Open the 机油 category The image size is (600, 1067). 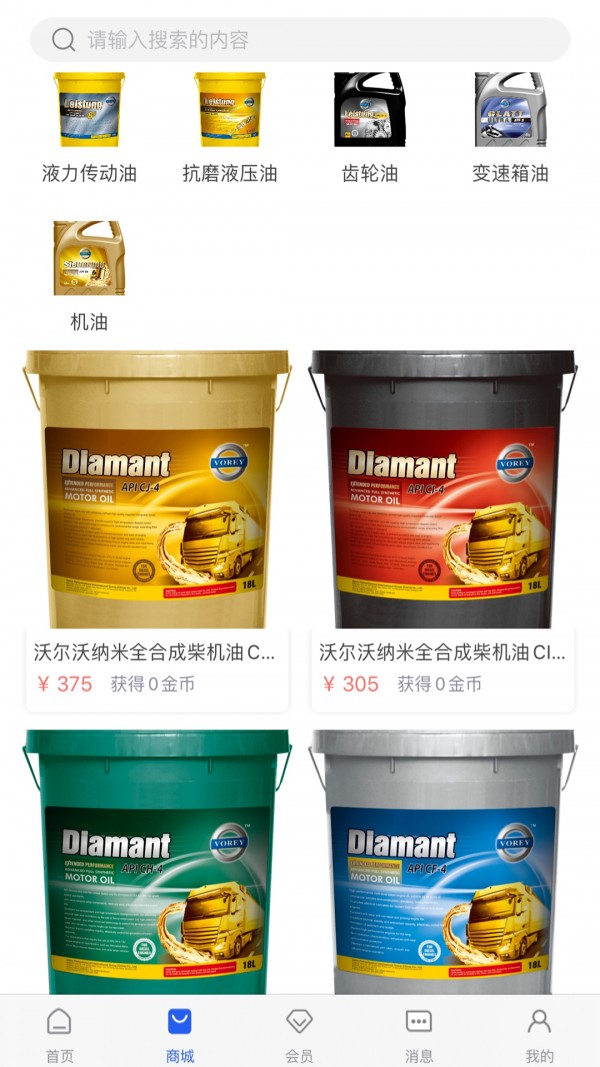[x=89, y=275]
